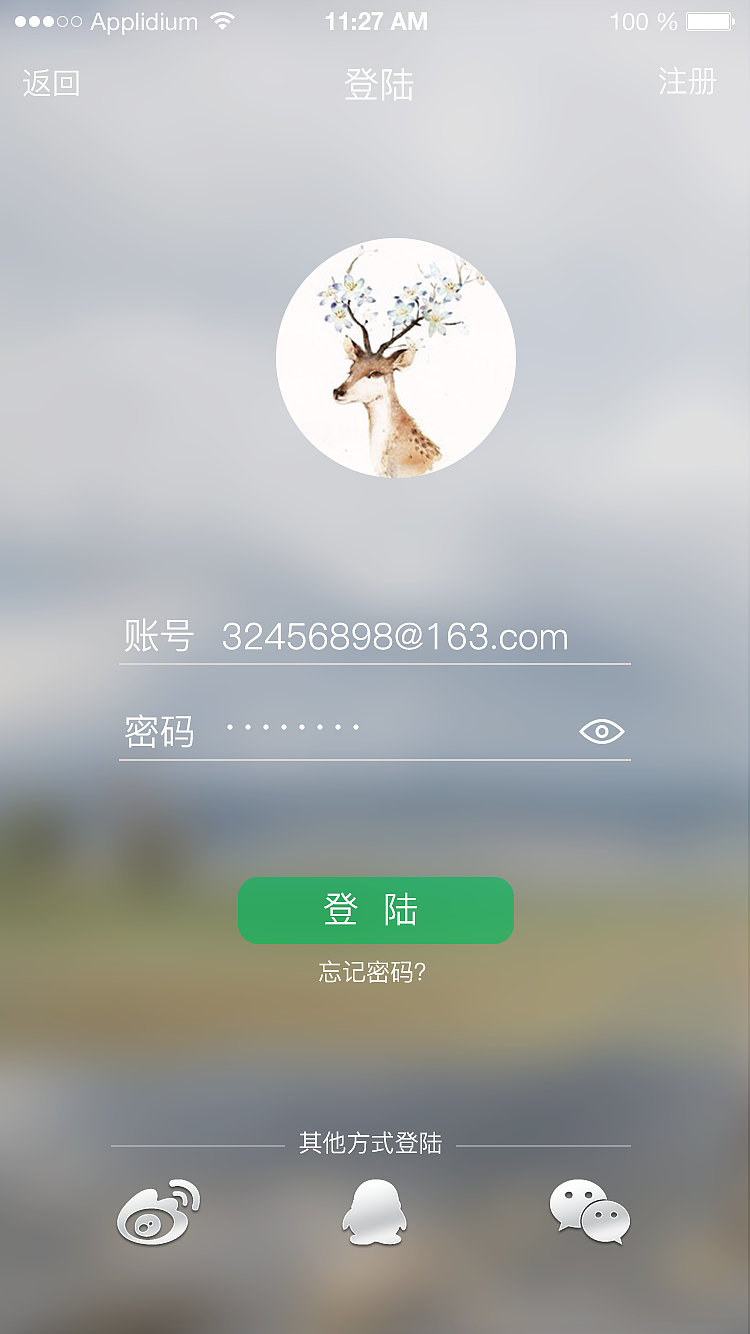
Task: Click the battery icon showing 100%
Action: click(707, 21)
